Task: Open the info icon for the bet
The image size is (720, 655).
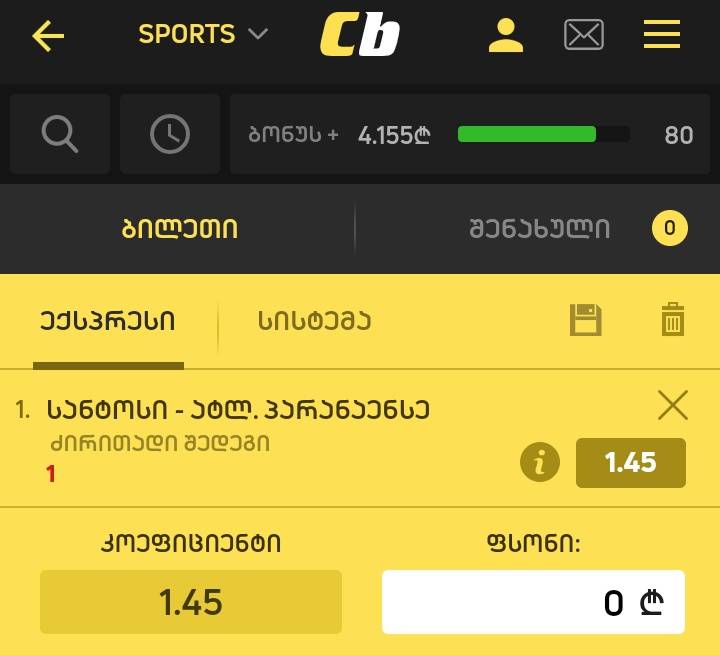Action: tap(540, 462)
